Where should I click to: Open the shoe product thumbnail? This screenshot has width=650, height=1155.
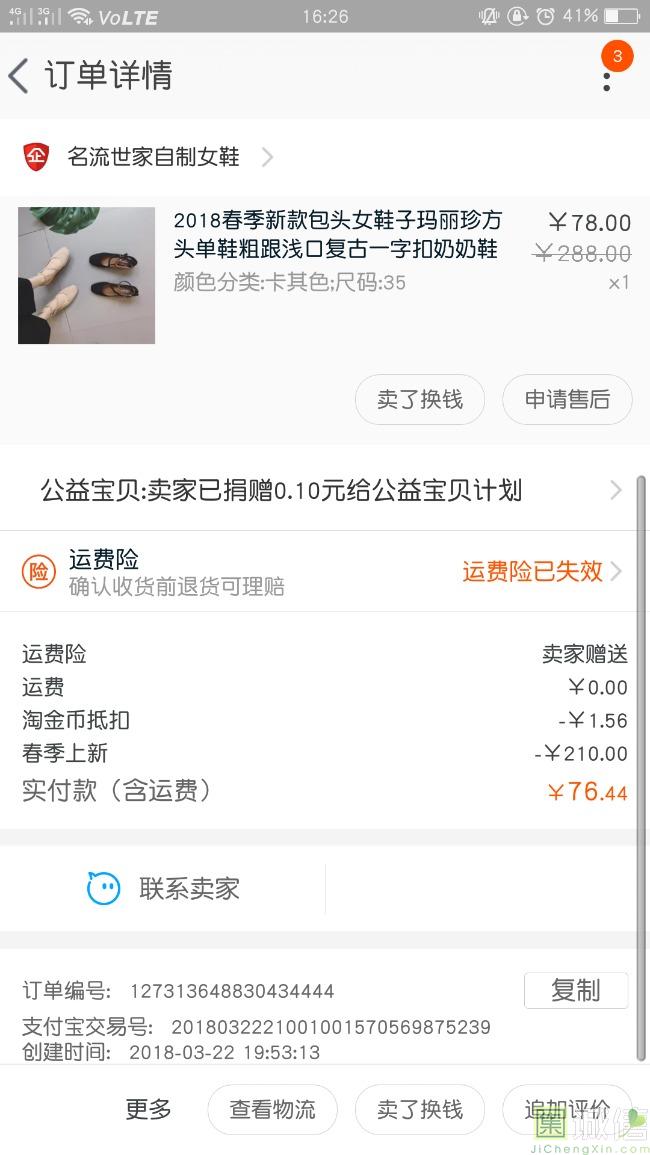point(87,275)
